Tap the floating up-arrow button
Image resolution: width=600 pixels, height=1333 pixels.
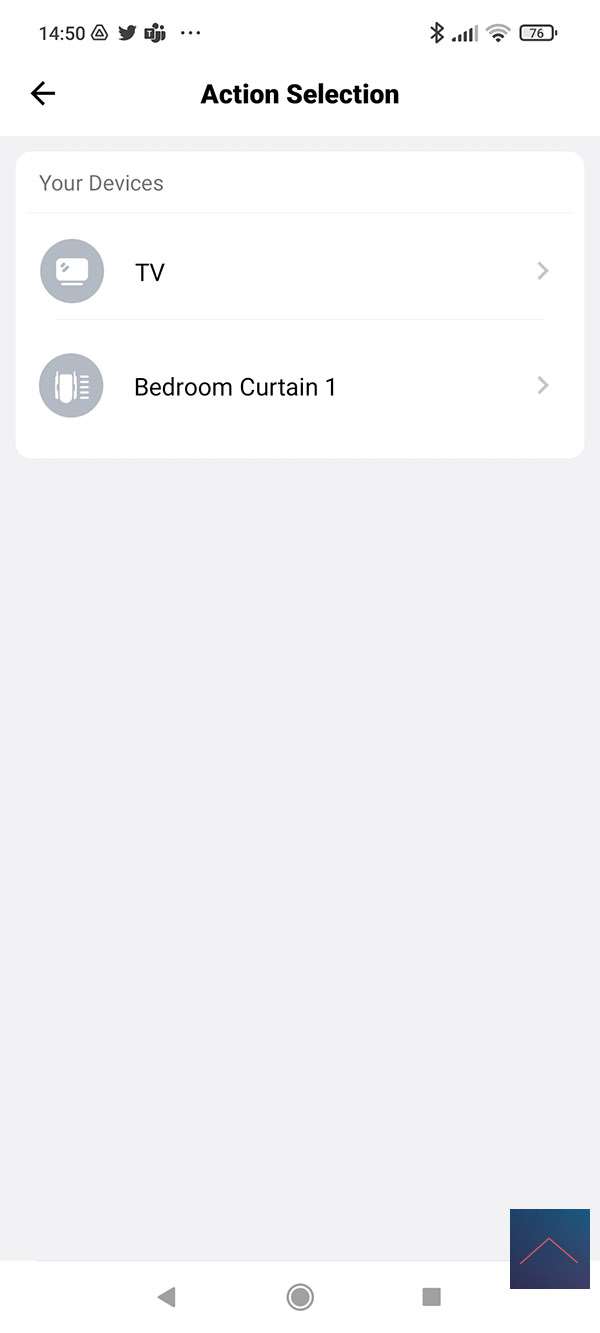[x=549, y=1249]
